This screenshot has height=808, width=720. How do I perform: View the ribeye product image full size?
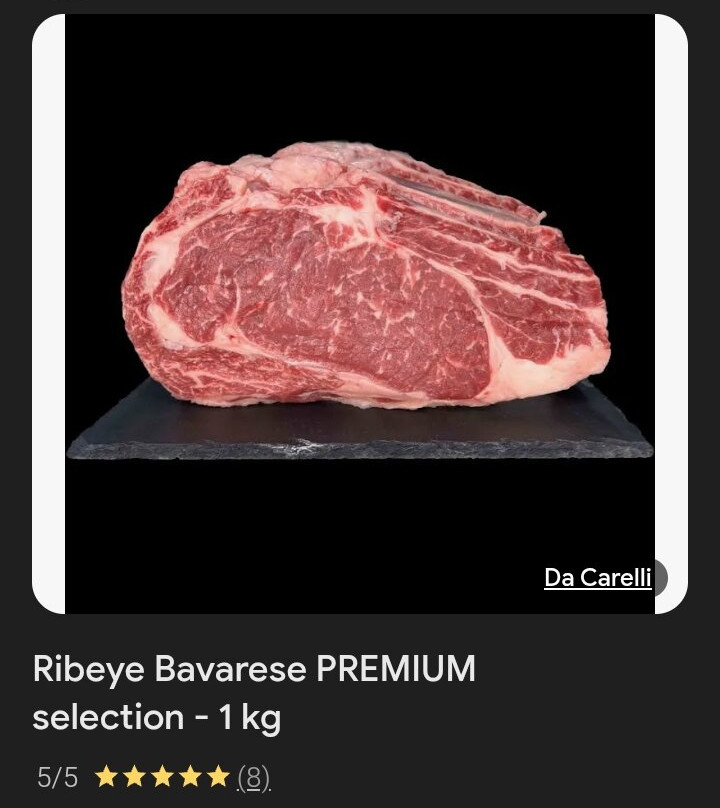(x=360, y=300)
